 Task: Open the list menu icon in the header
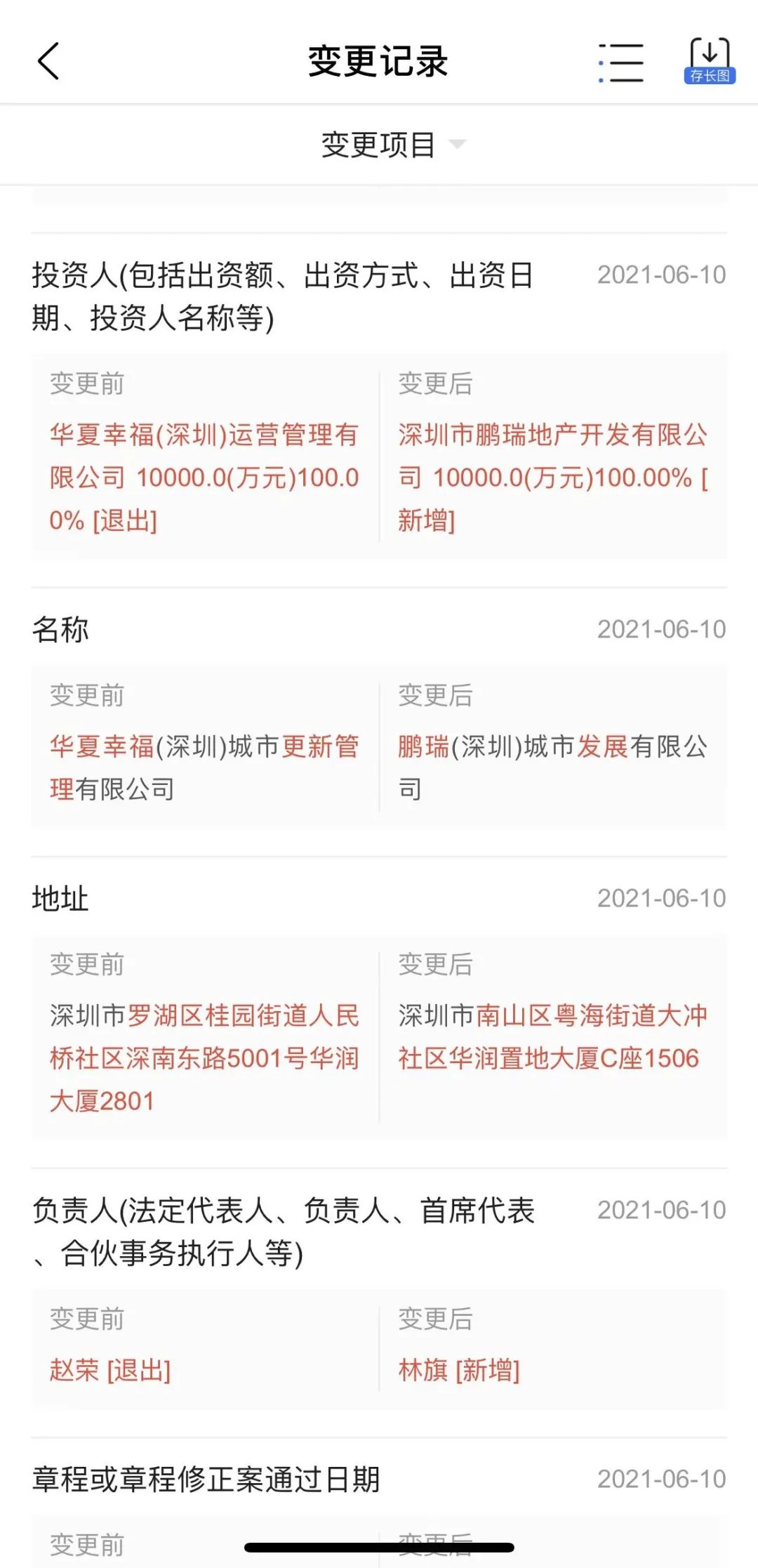point(621,62)
